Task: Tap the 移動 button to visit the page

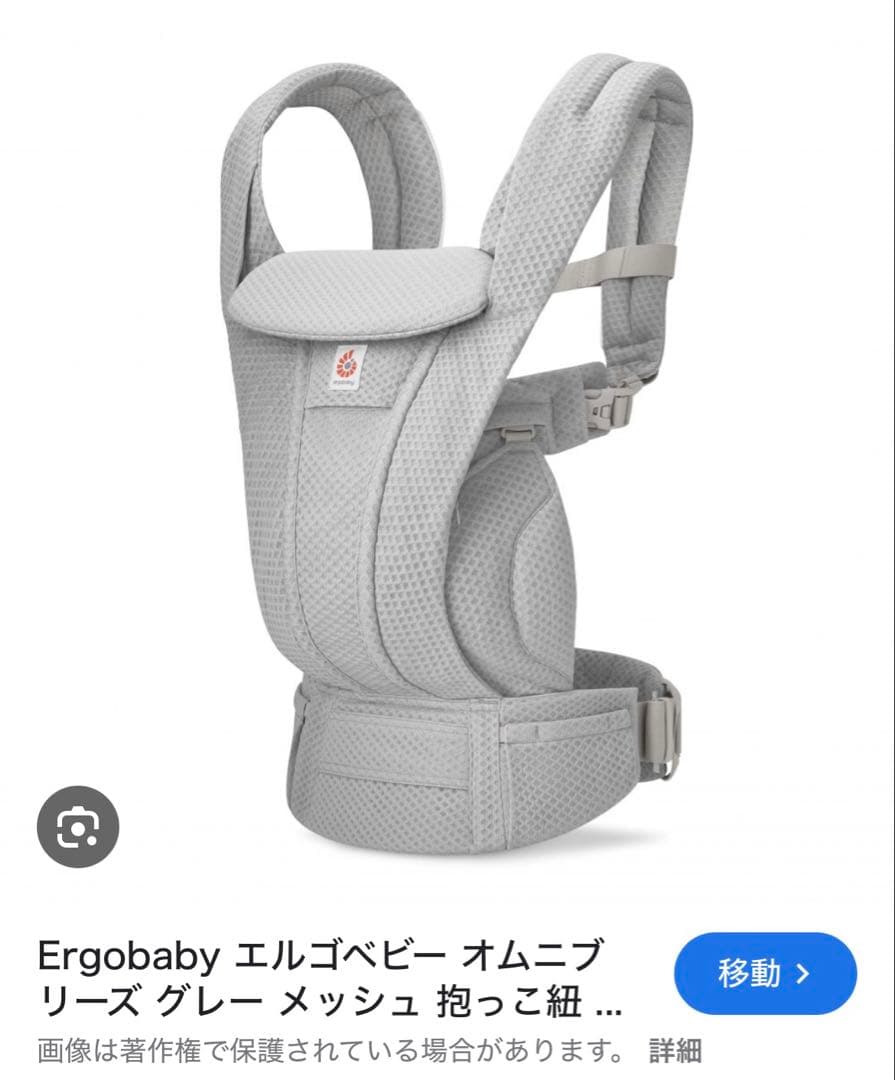Action: (x=765, y=973)
